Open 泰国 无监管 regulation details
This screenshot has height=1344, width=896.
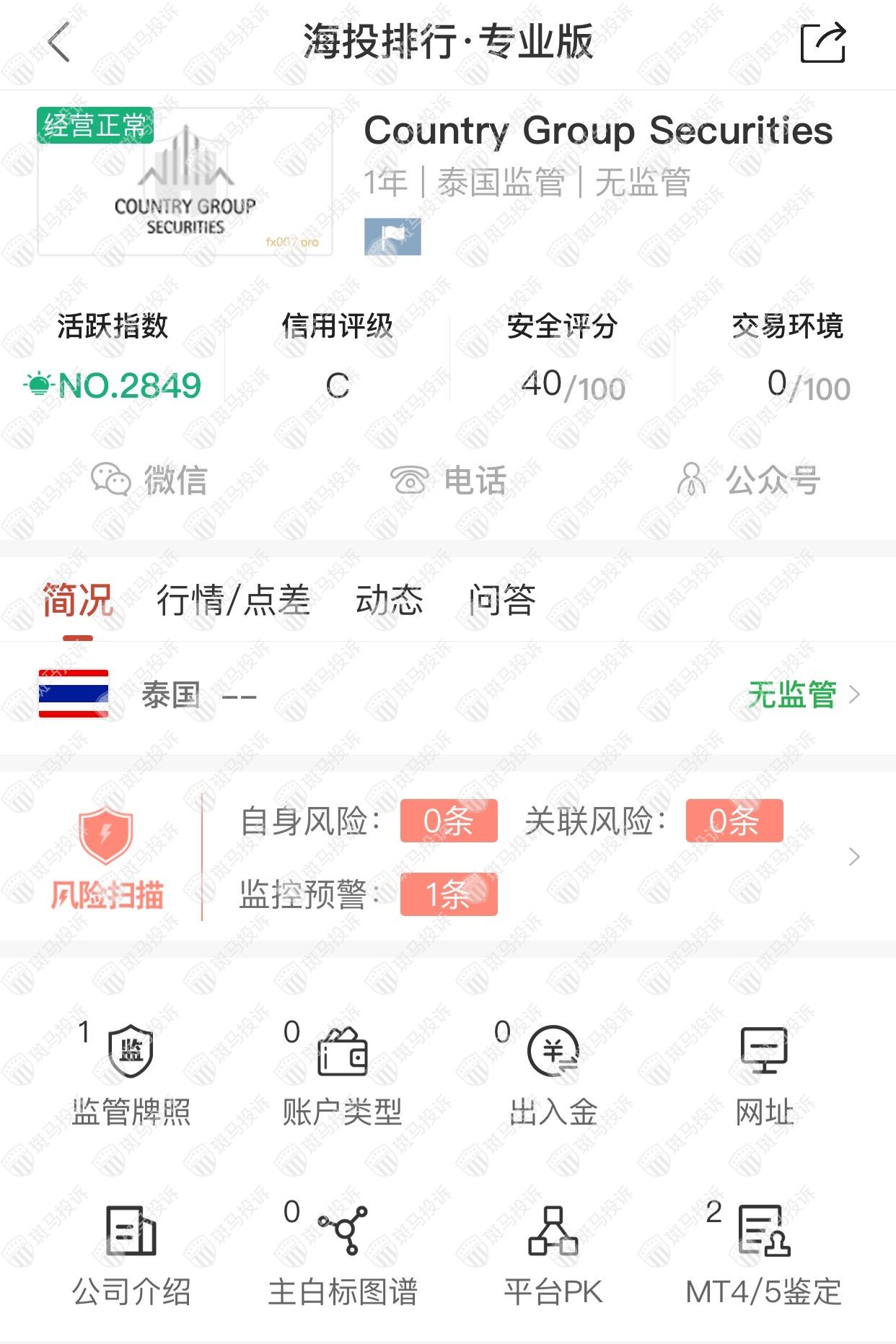[x=802, y=694]
